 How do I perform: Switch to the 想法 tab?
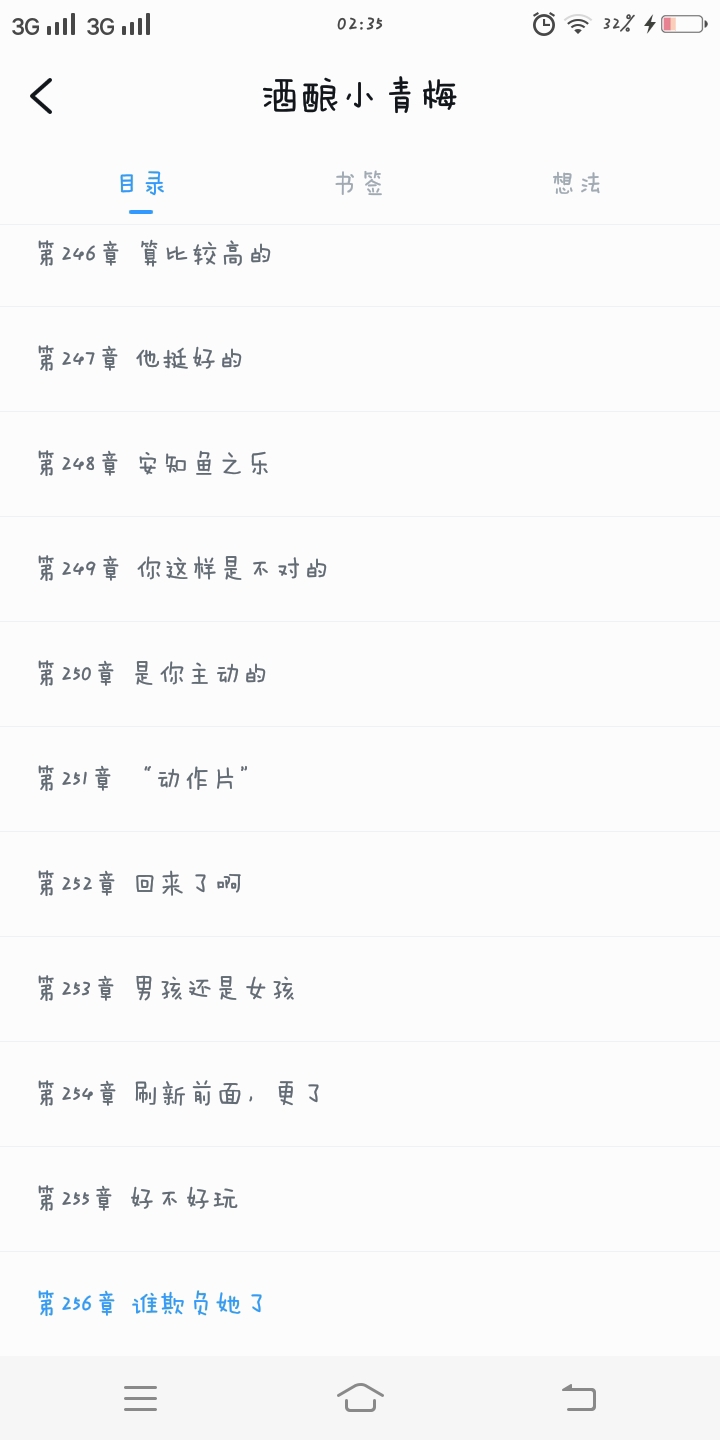(577, 184)
